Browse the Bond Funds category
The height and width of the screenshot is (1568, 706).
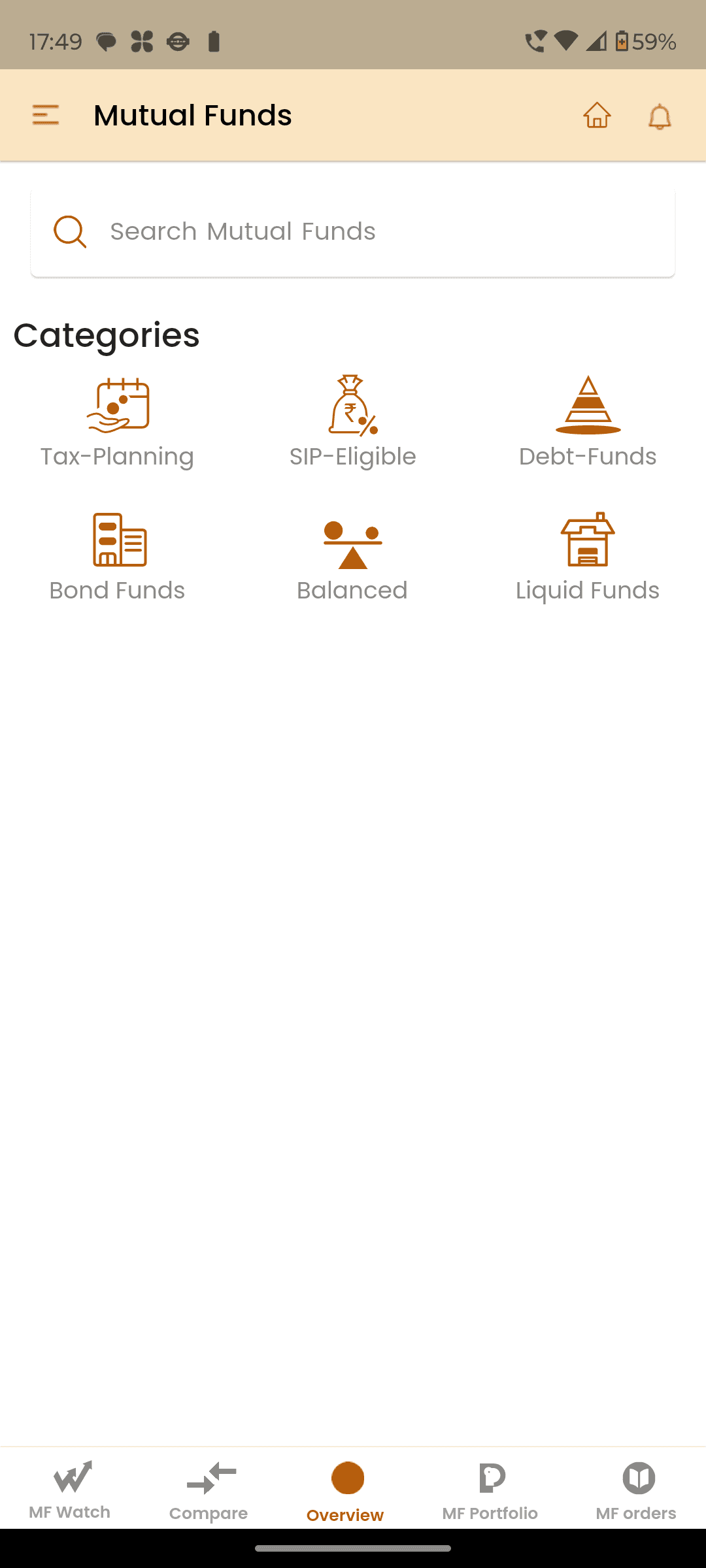pos(118,557)
